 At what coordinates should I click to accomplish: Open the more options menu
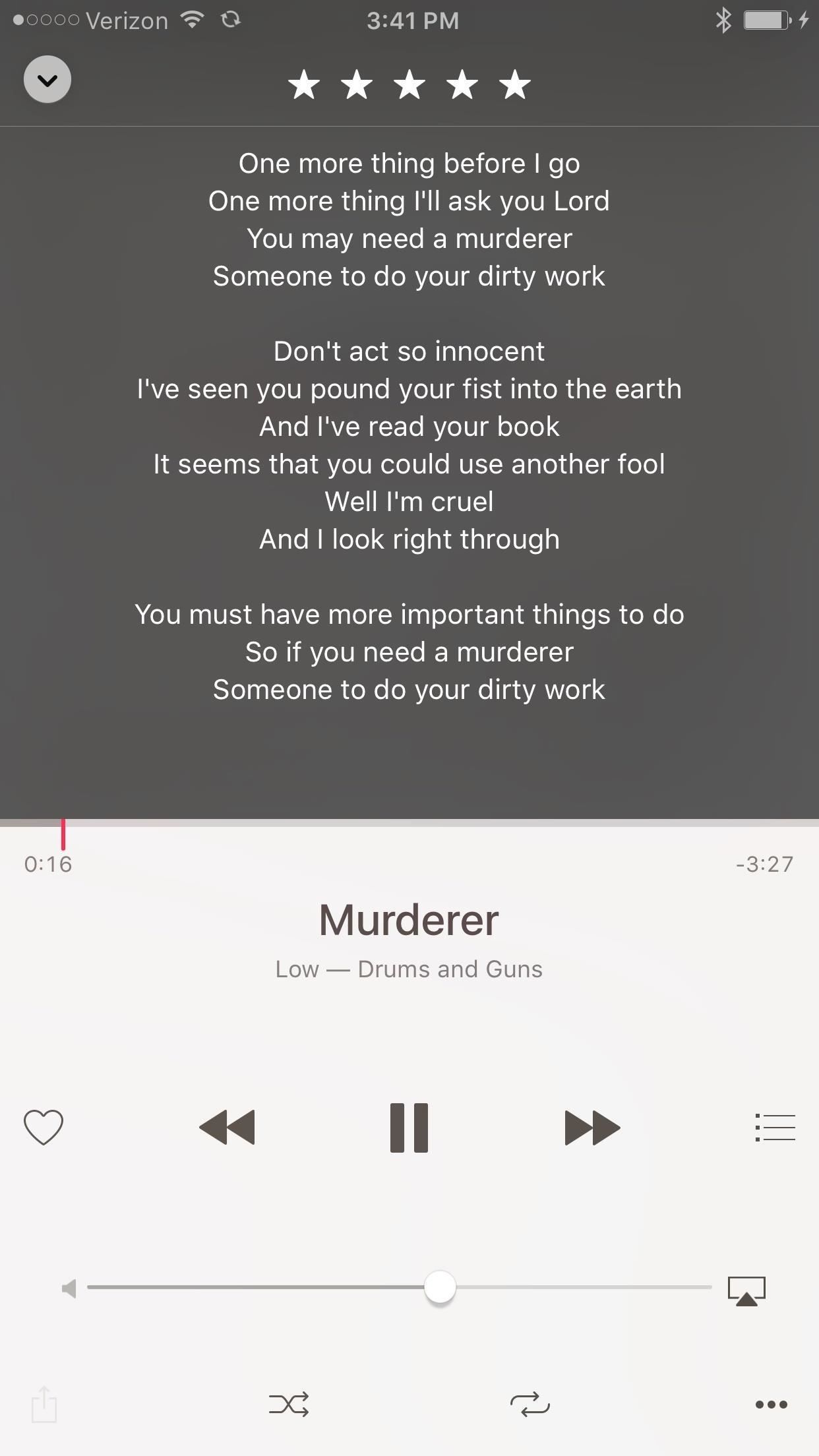[x=771, y=1404]
